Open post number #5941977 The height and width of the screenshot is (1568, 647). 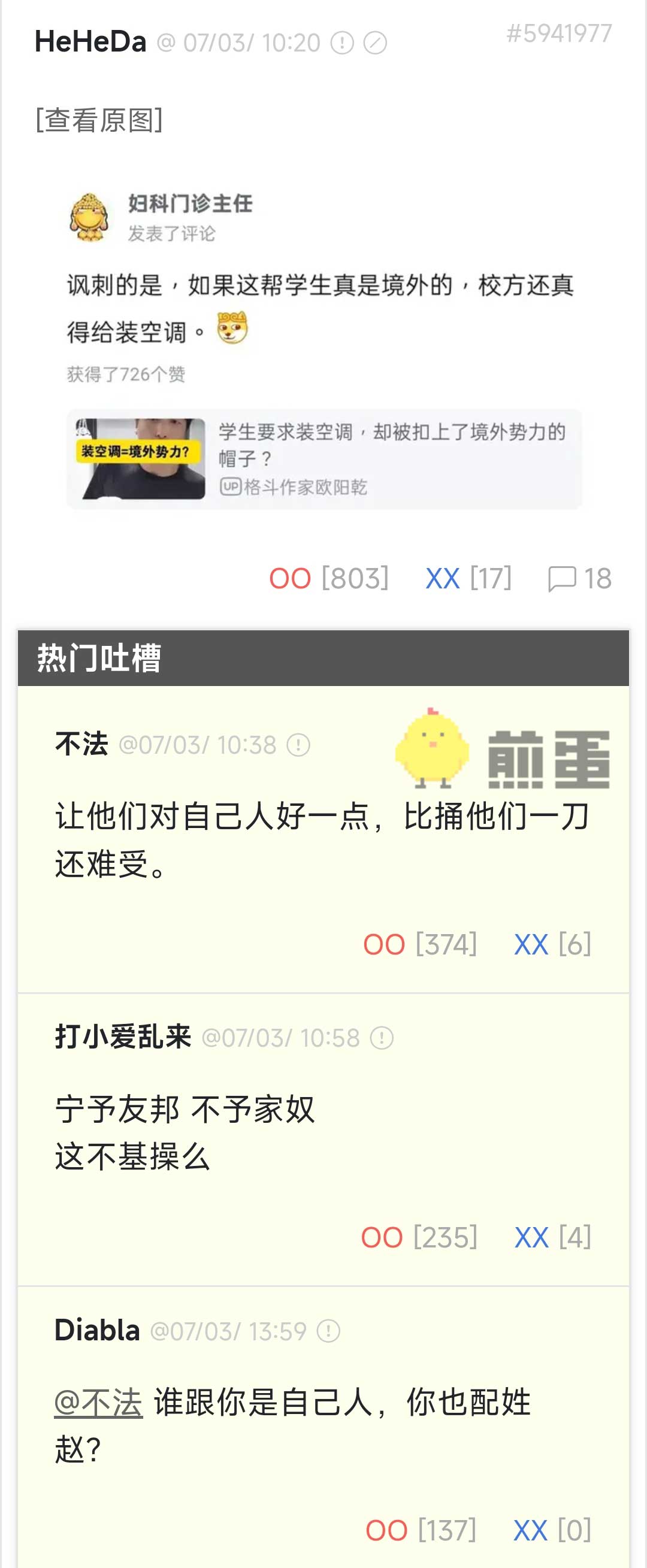(559, 34)
